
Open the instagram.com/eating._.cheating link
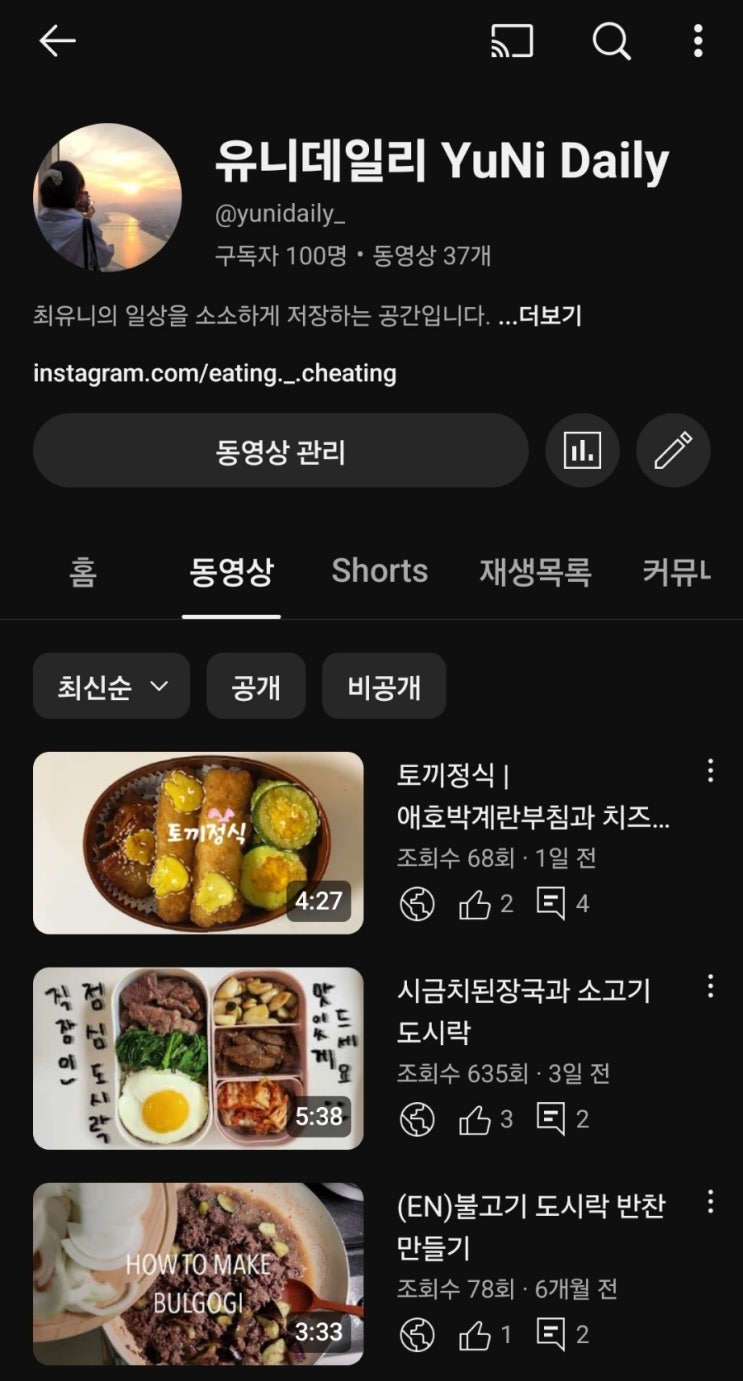[x=215, y=374]
